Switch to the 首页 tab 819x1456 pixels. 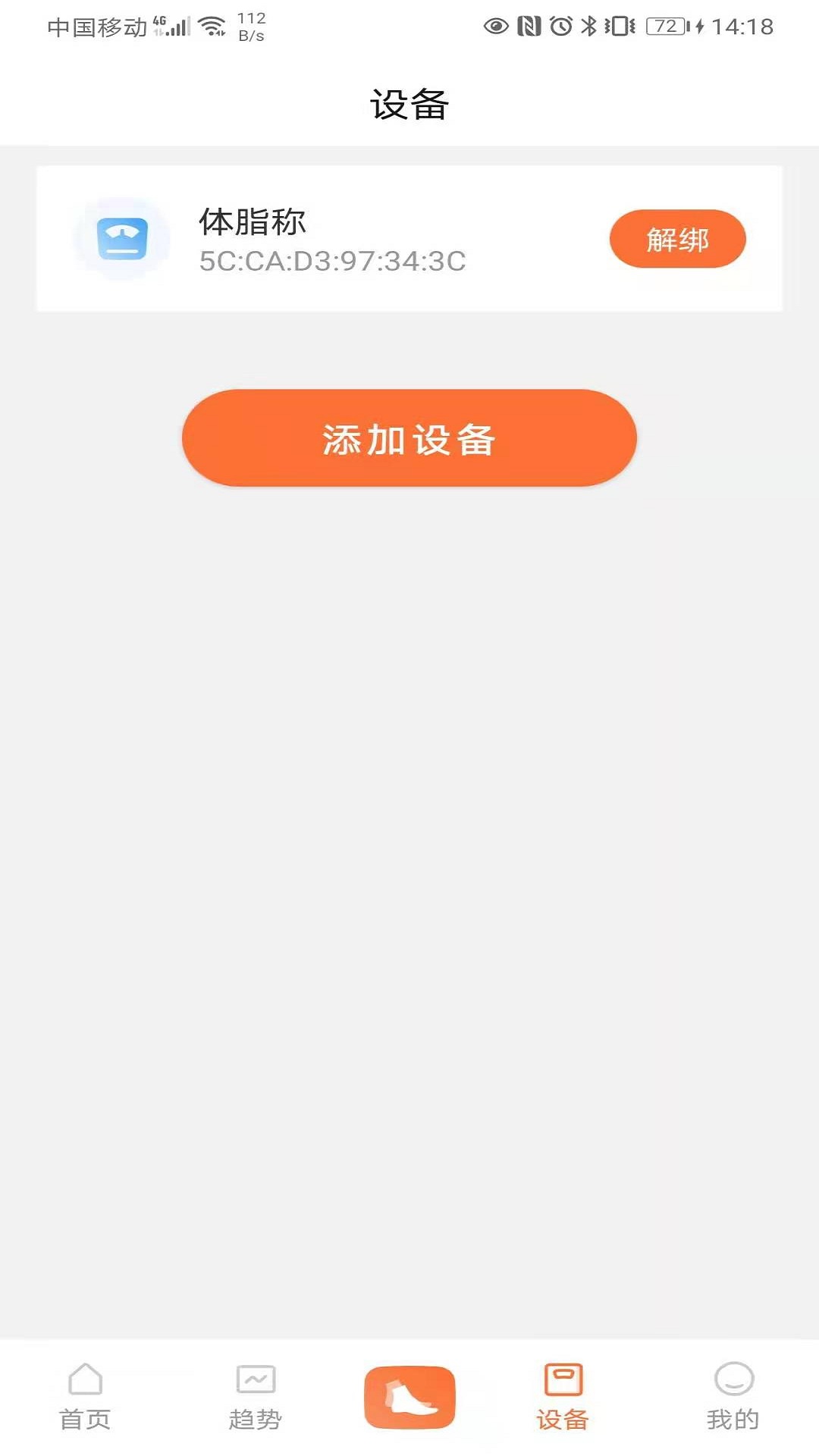coord(85,1397)
